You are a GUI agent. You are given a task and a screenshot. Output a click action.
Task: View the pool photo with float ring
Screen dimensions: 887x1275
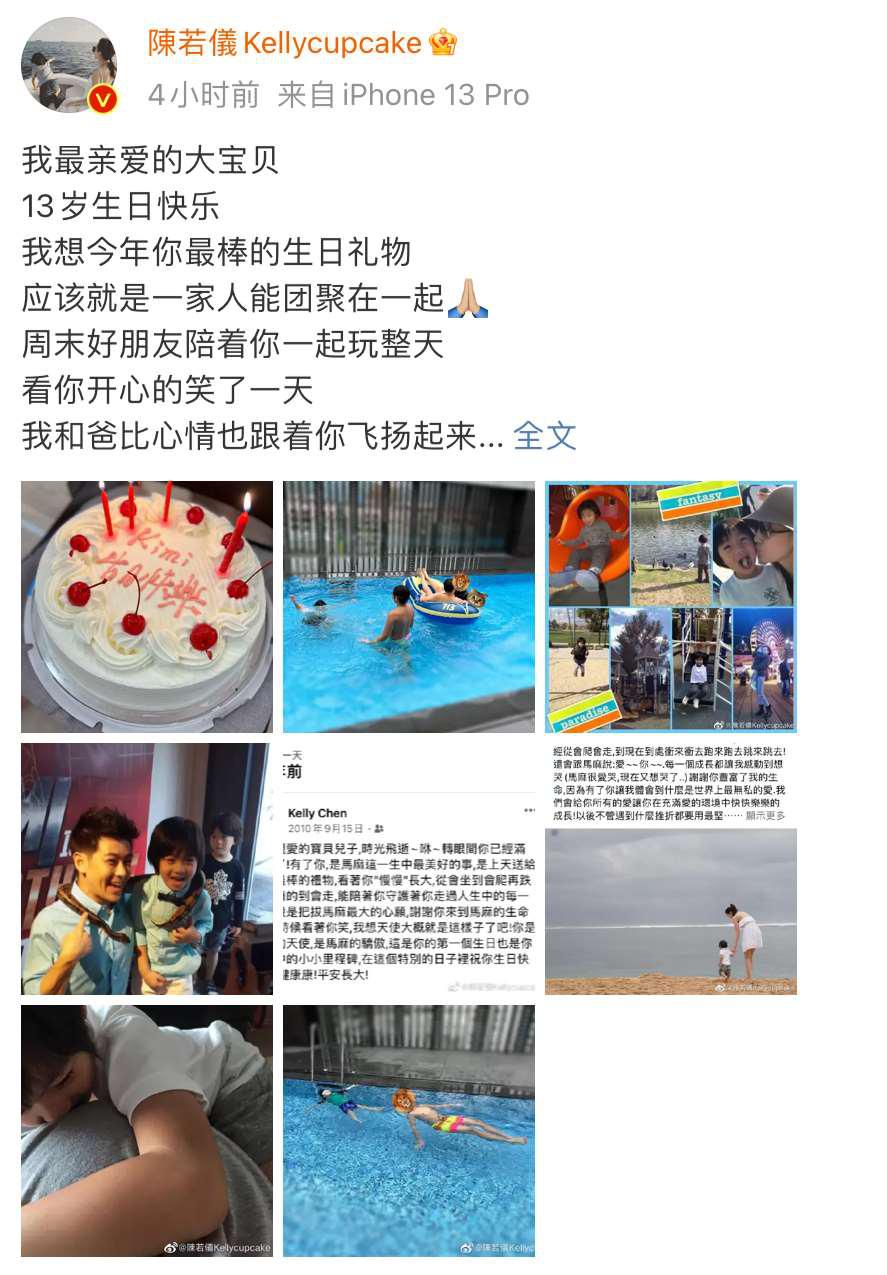pyautogui.click(x=408, y=607)
